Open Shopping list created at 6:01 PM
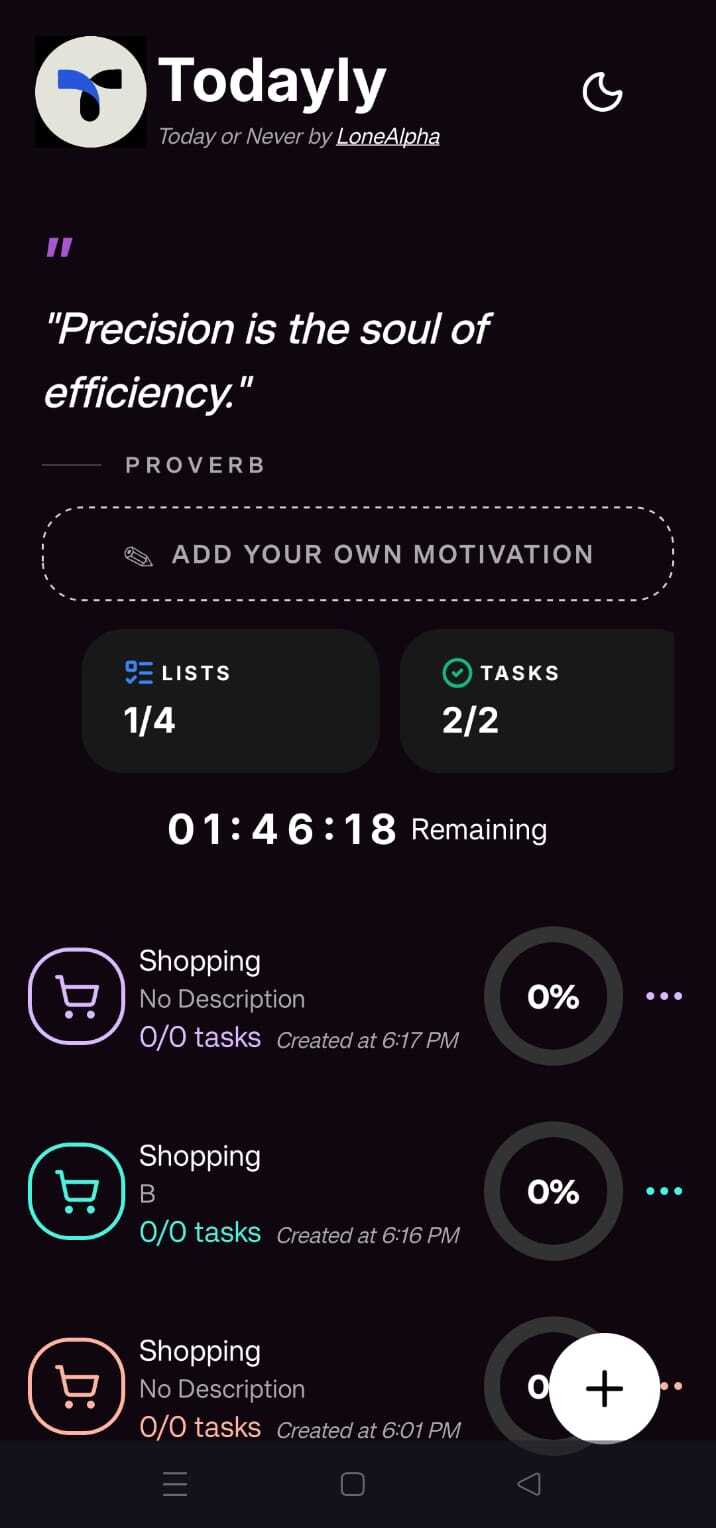 coord(250,1387)
